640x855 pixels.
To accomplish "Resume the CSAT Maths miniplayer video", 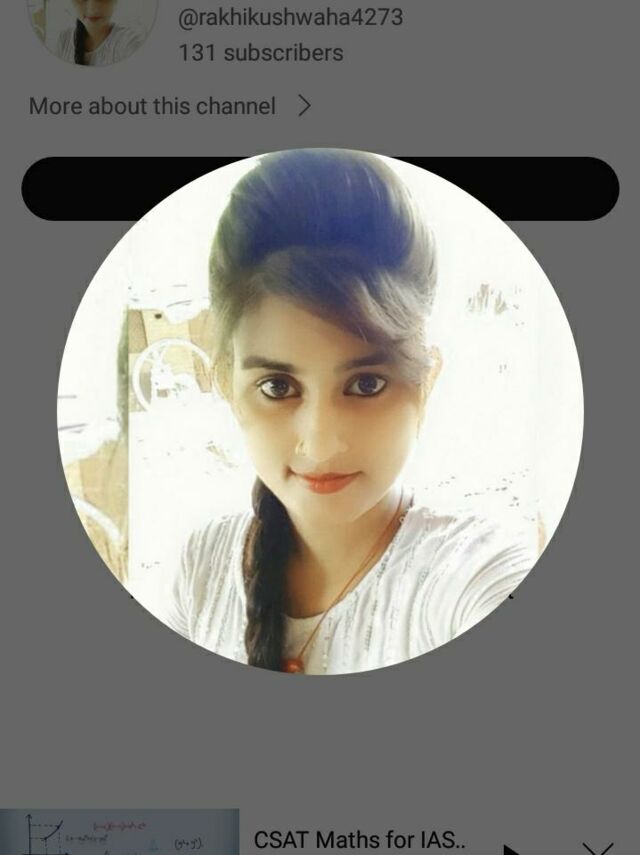I will (x=511, y=848).
